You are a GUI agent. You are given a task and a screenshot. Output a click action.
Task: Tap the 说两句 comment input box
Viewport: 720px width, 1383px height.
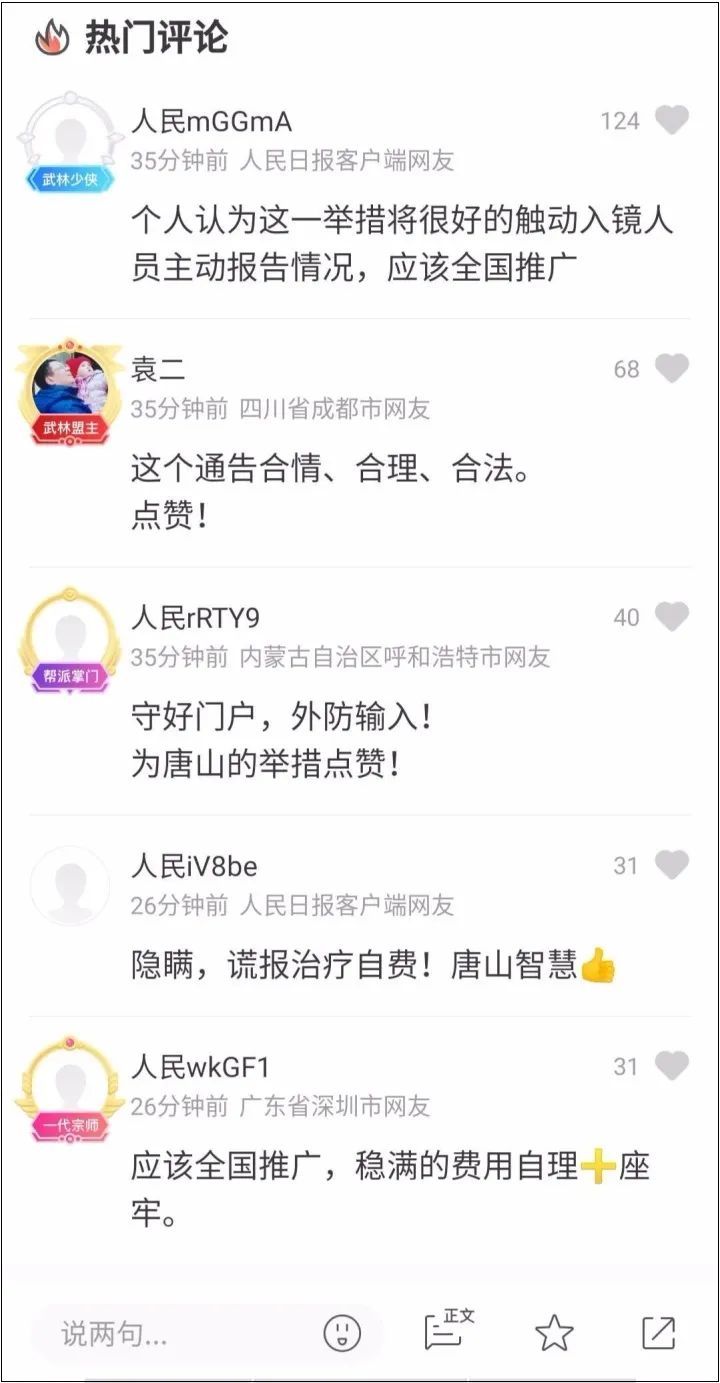(170, 1333)
